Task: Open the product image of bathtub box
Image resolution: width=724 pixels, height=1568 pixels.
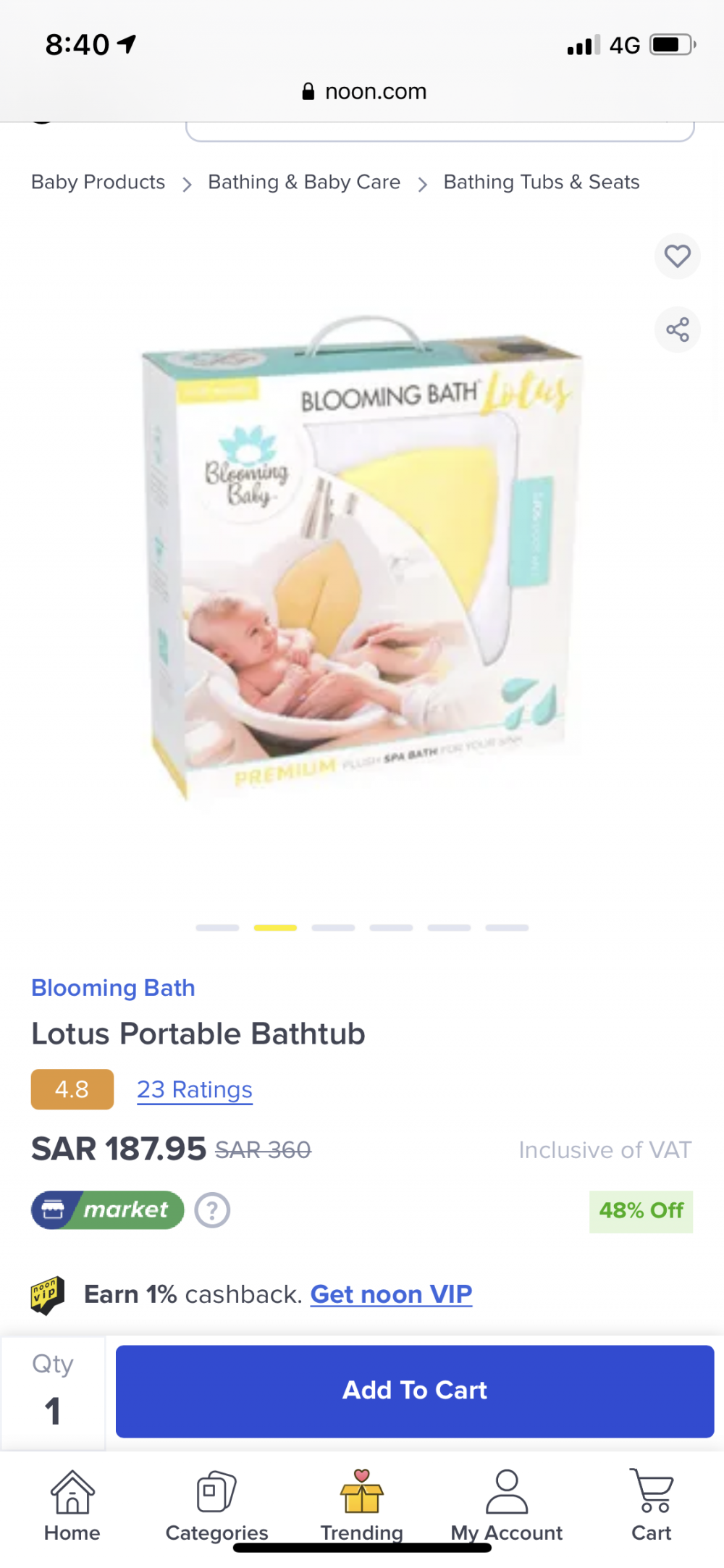Action: tap(362, 558)
